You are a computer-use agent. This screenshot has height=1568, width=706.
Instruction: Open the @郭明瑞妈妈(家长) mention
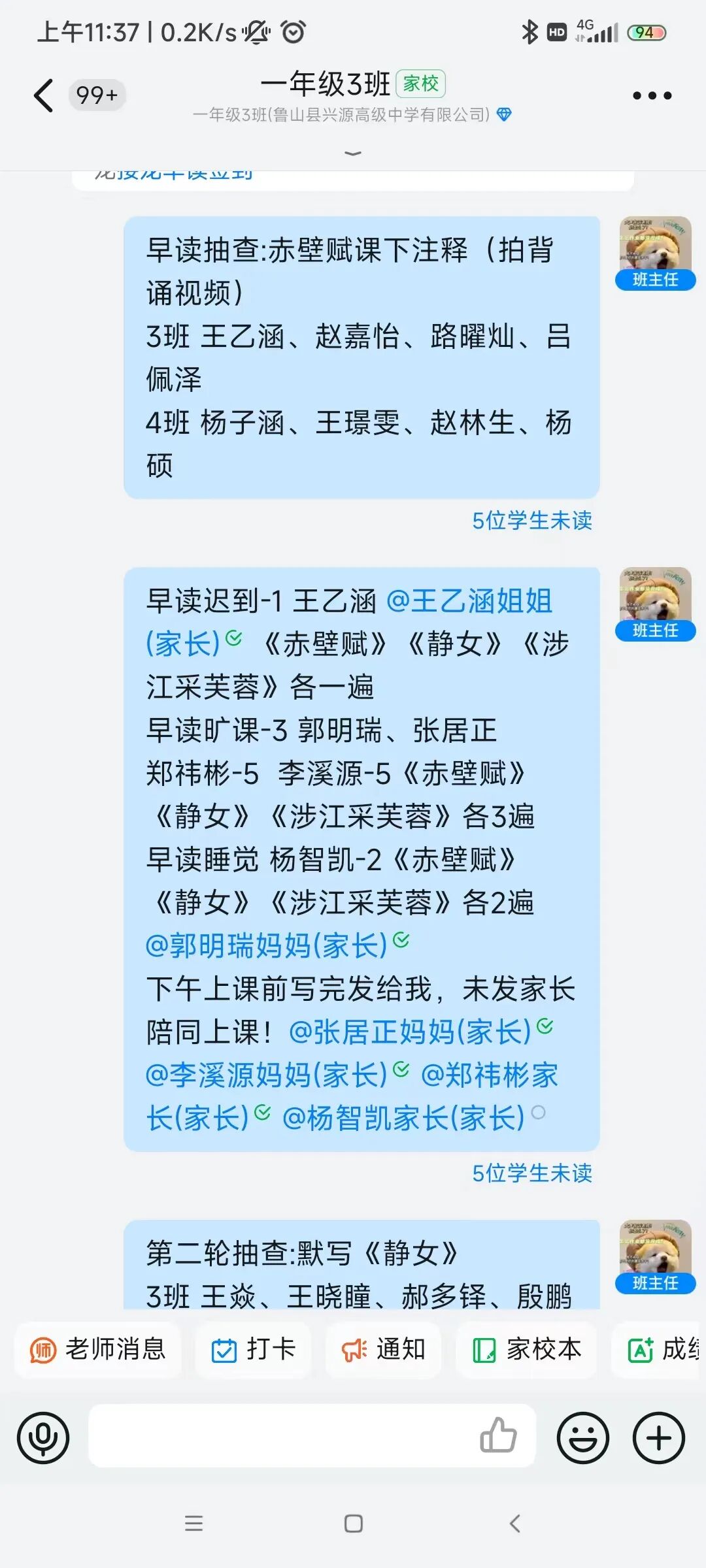(267, 945)
